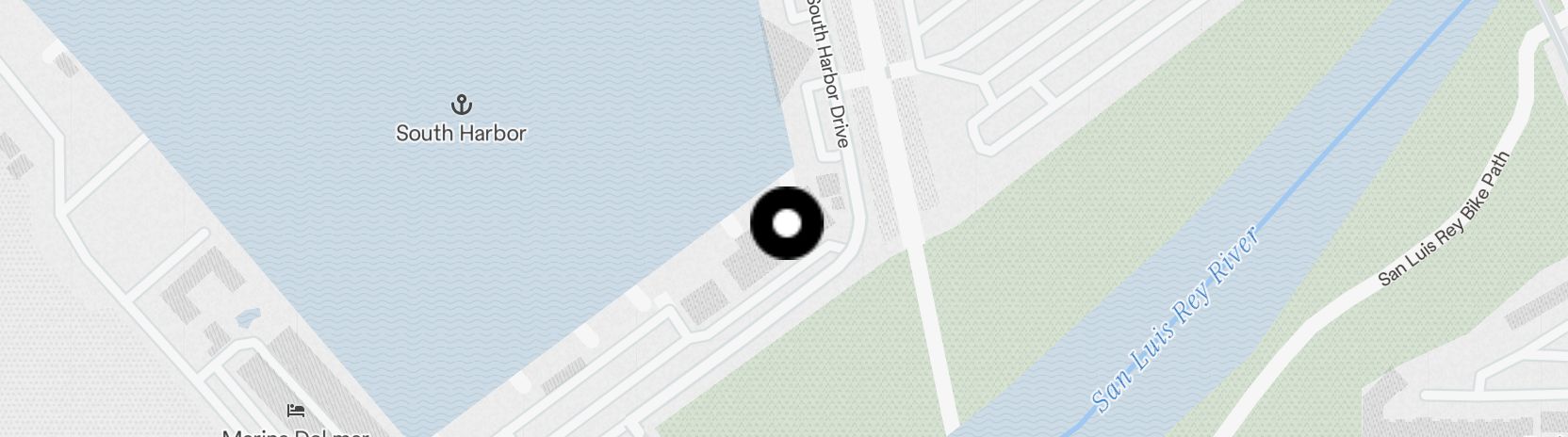Select the South Harbor anchor icon
Viewport: 1568px width, 437px height.
coord(461,104)
